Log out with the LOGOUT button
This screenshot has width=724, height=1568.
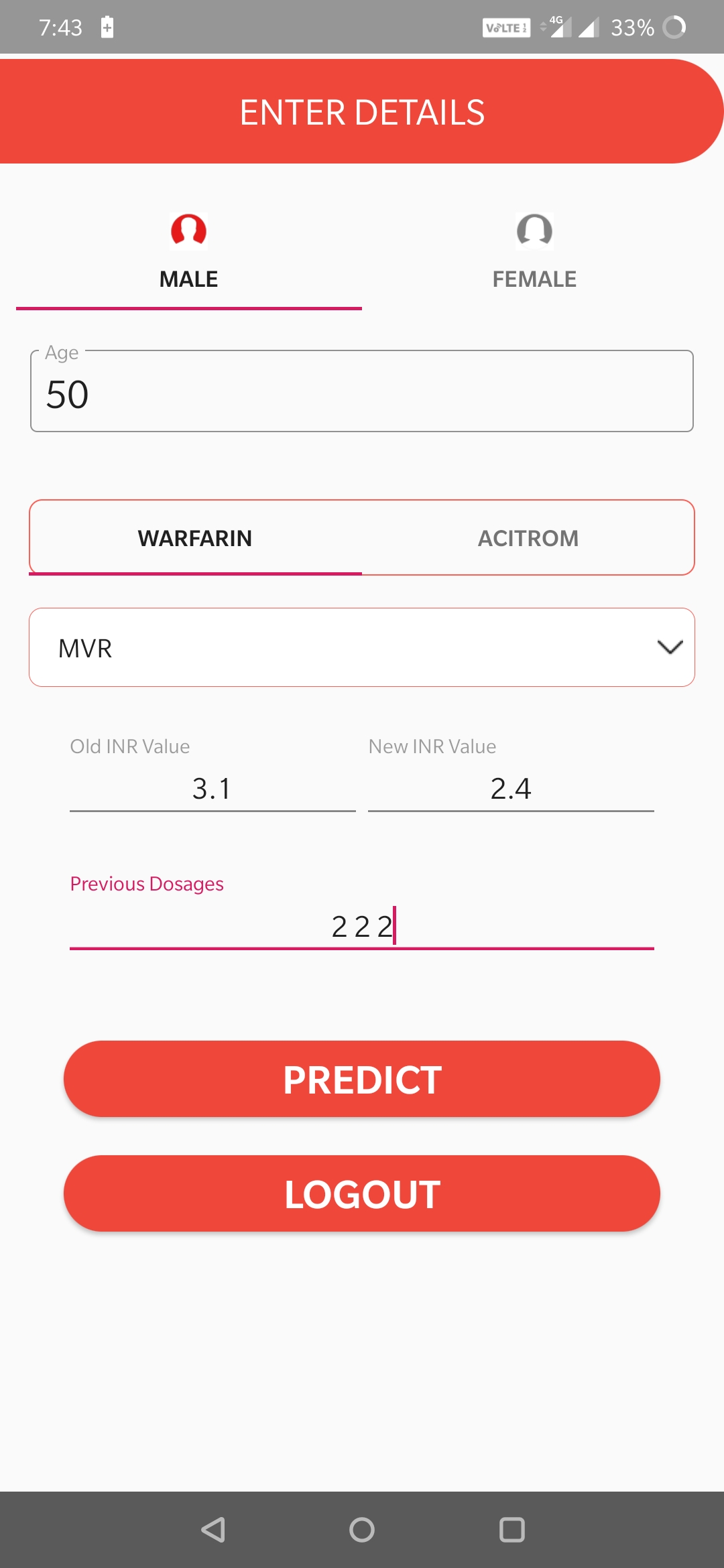click(362, 1193)
